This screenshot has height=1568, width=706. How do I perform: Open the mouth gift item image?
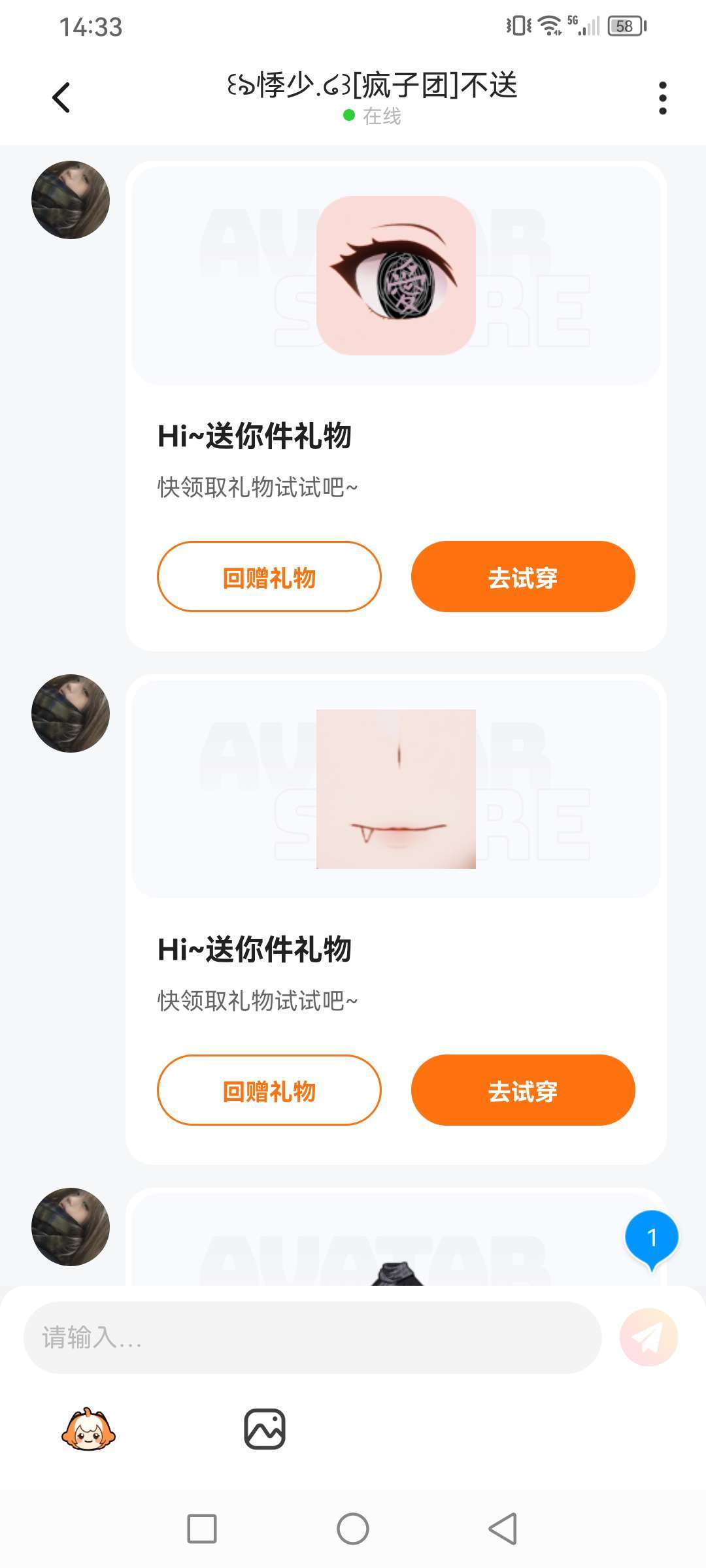coord(395,789)
